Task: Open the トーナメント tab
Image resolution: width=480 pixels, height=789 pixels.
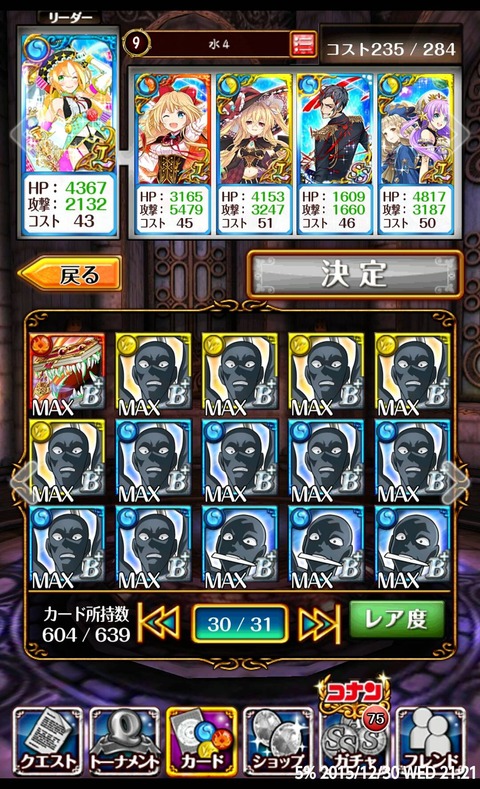Action: point(124,741)
